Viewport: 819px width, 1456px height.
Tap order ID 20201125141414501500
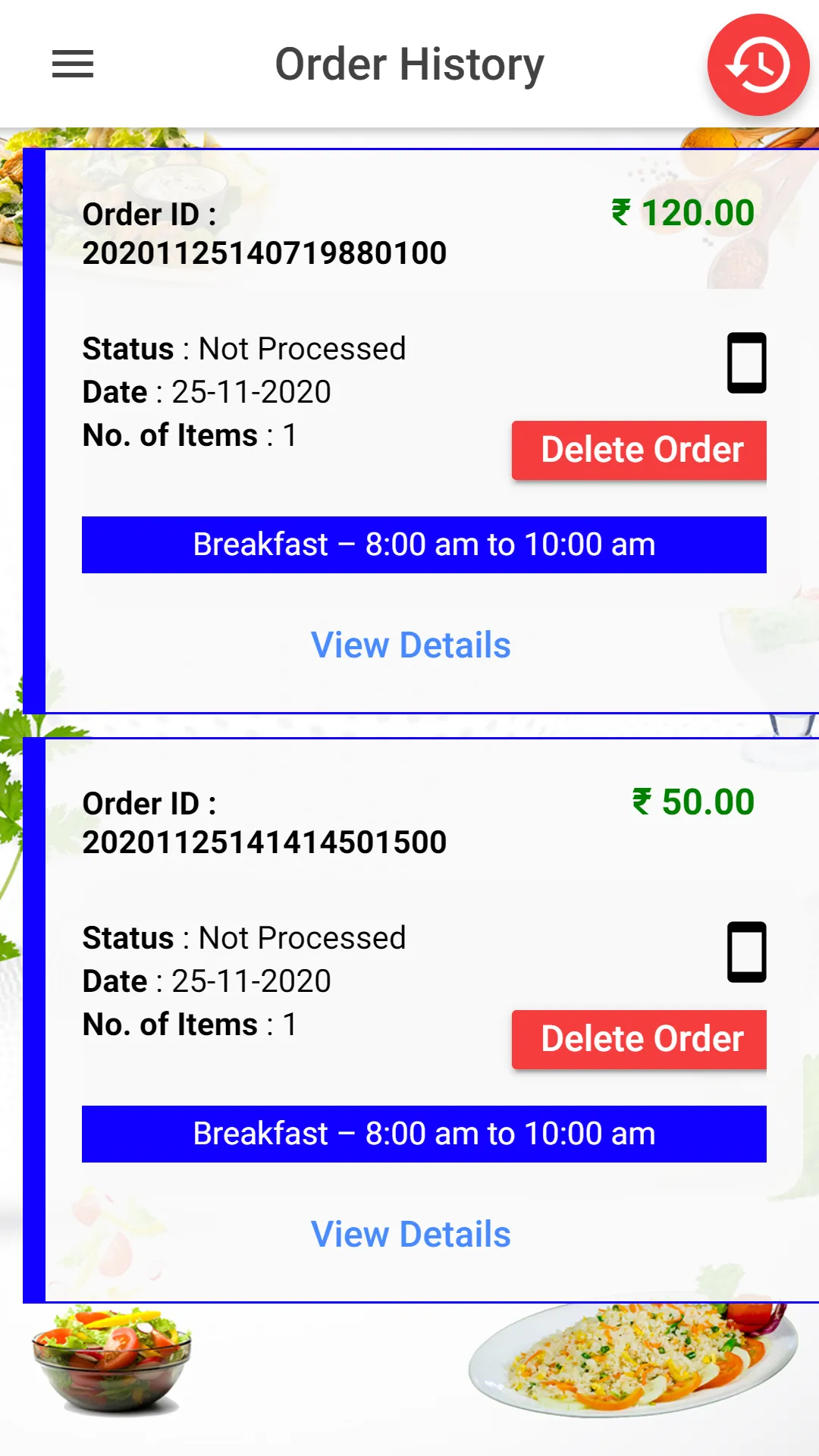click(265, 842)
